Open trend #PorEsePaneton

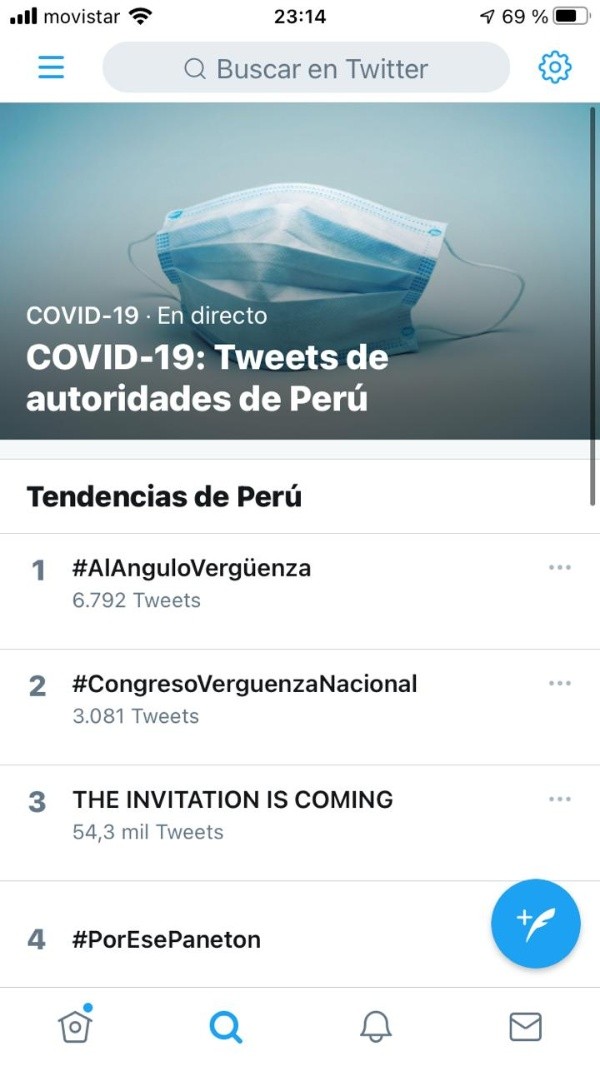click(167, 939)
